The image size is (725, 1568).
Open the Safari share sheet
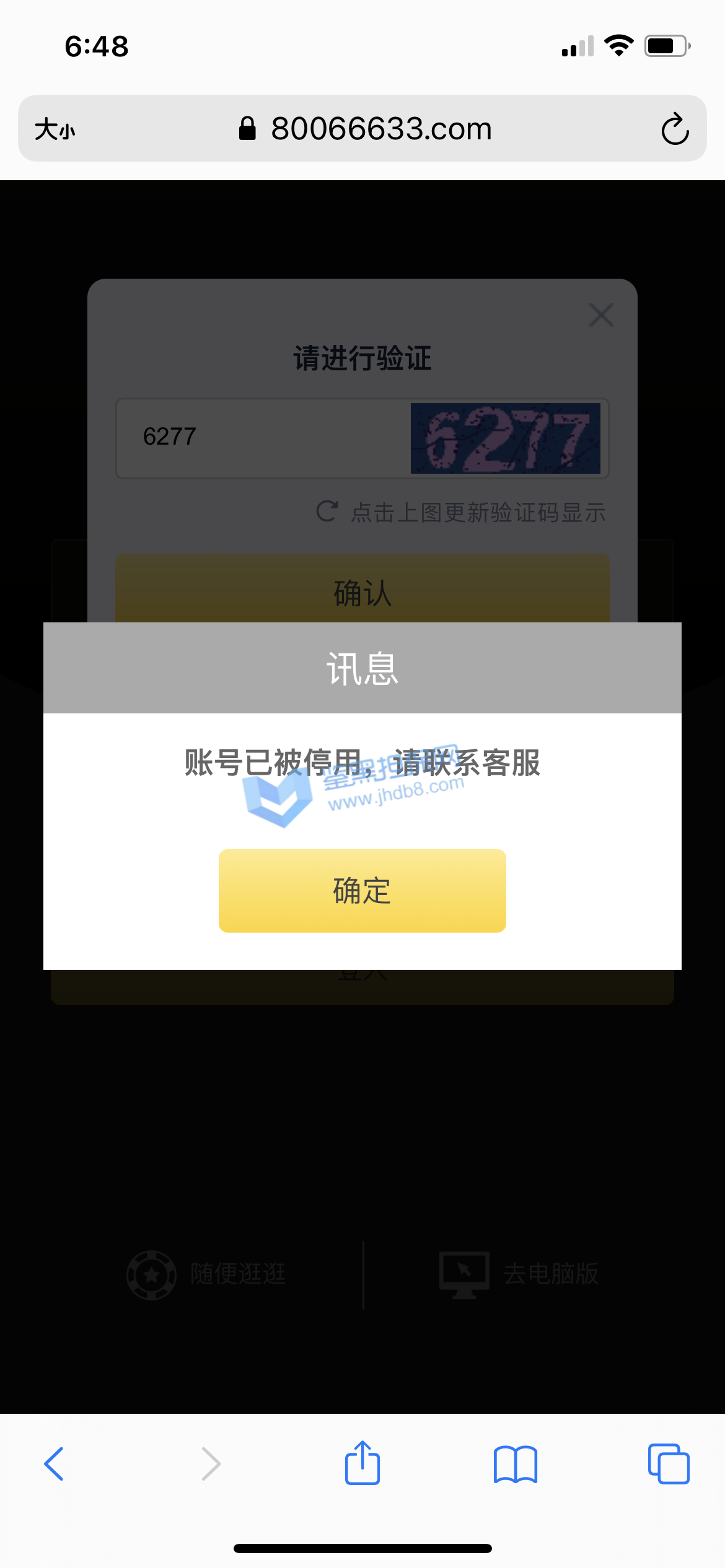pos(362,1463)
